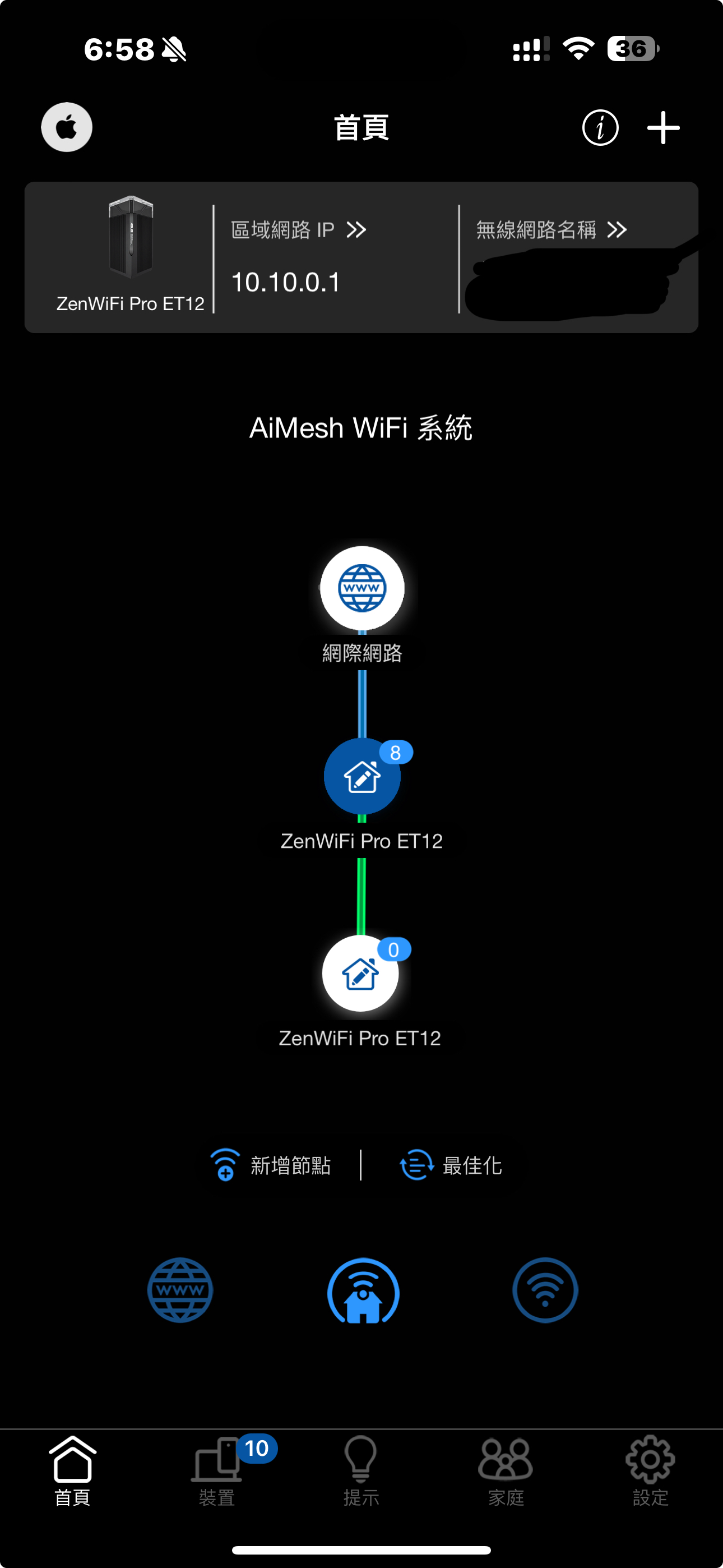The height and width of the screenshot is (1568, 723).
Task: Open the 提示 insights tab
Action: 361,1470
